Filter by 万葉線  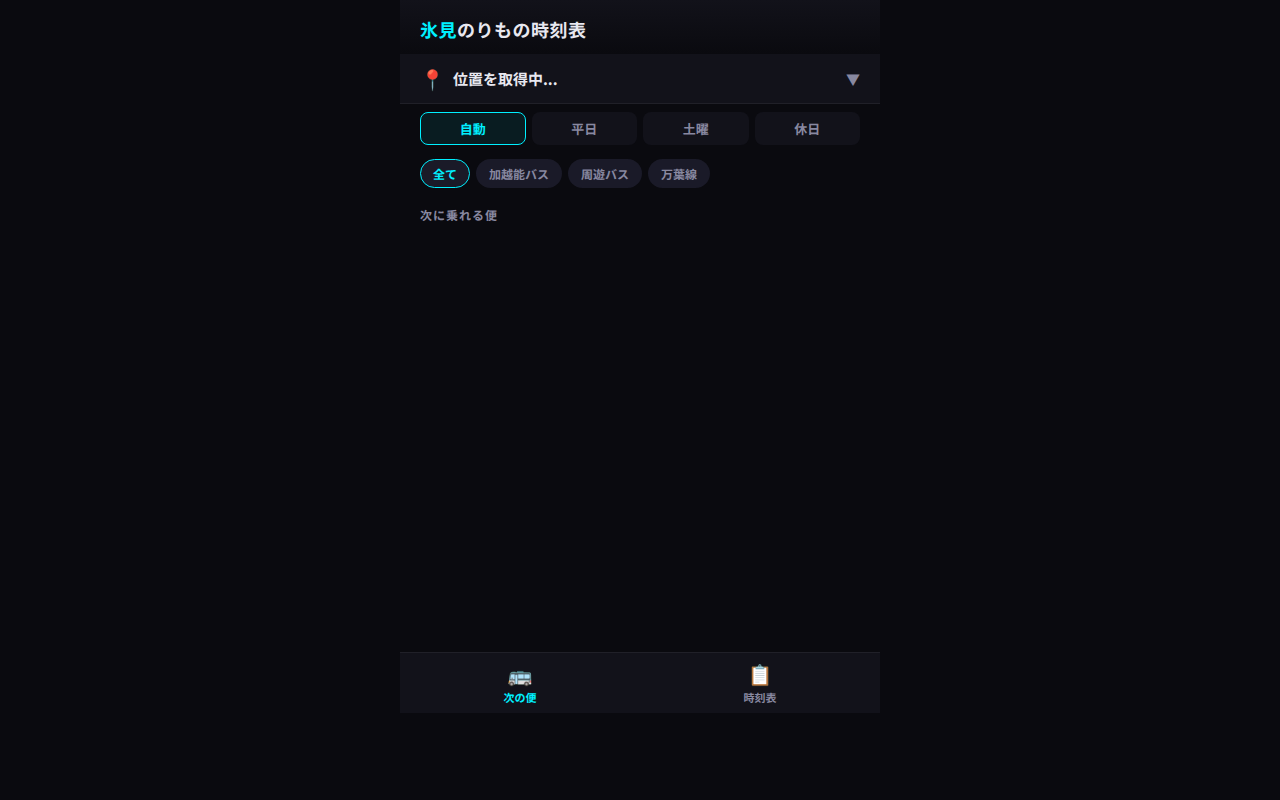678,174
